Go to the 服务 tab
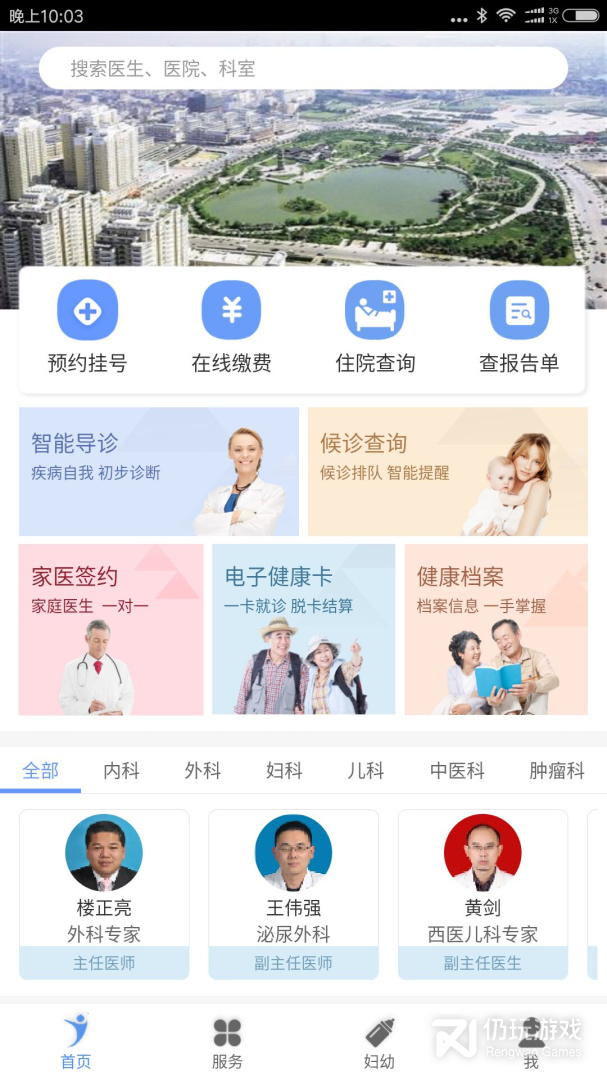 pos(227,1043)
